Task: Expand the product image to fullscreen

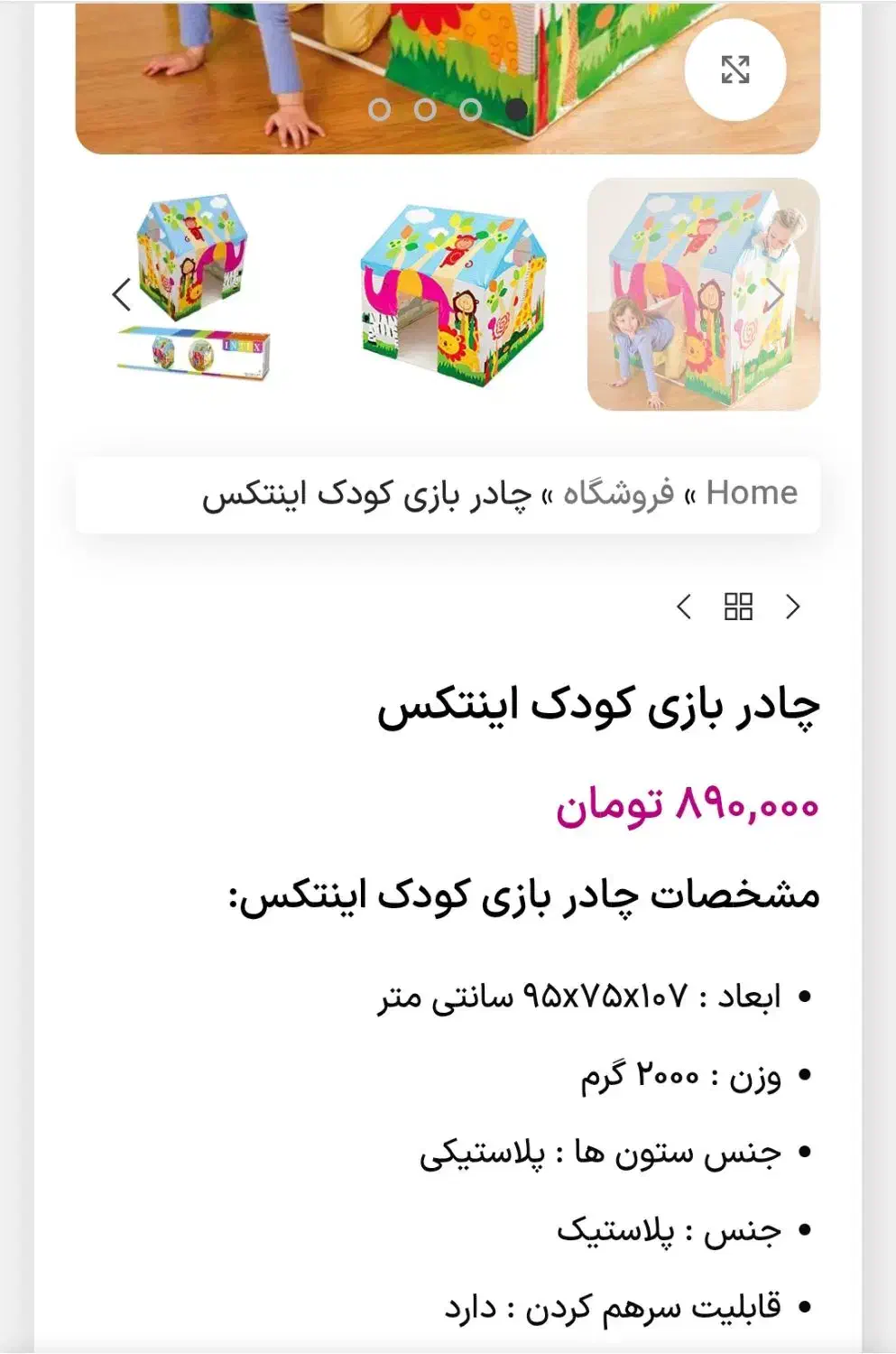Action: click(735, 70)
